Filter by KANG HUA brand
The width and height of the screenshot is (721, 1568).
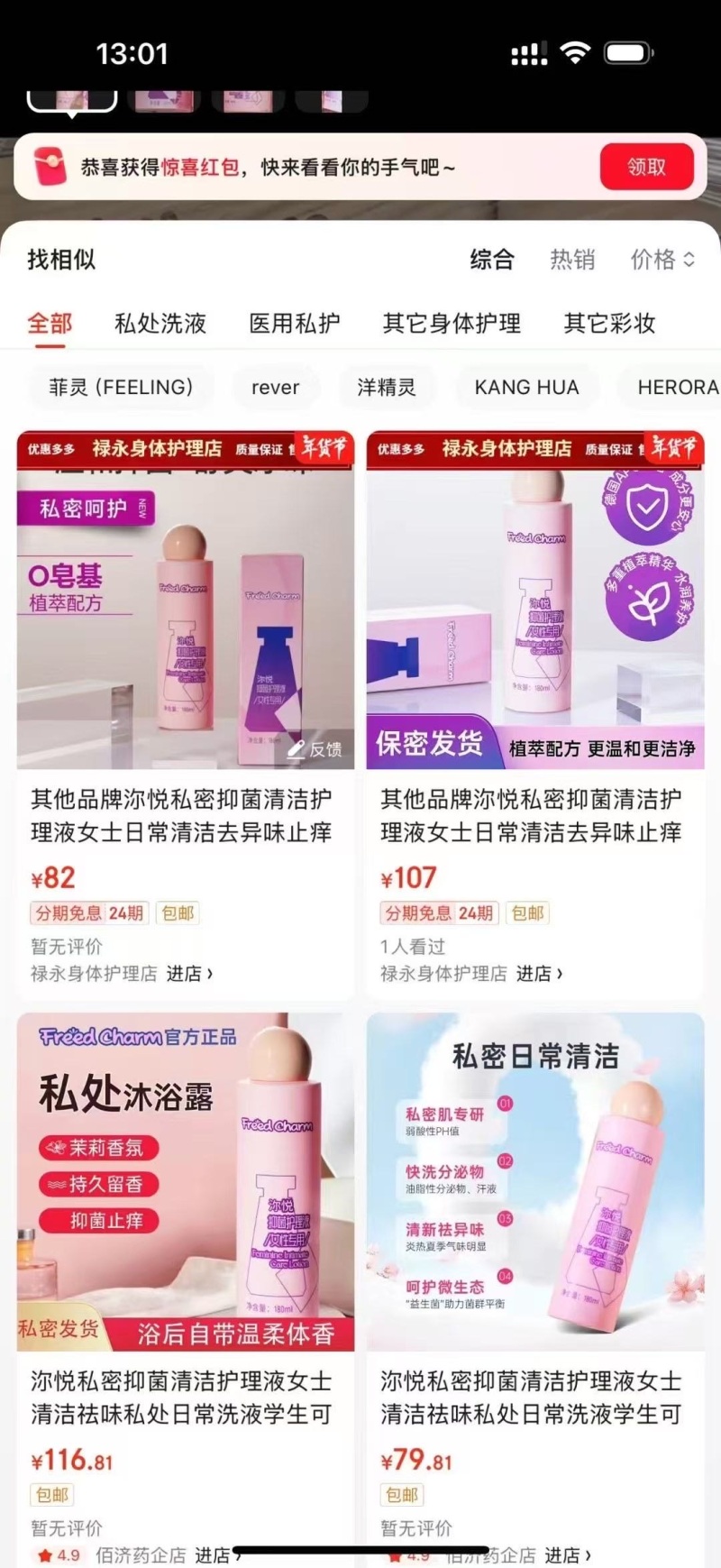526,387
